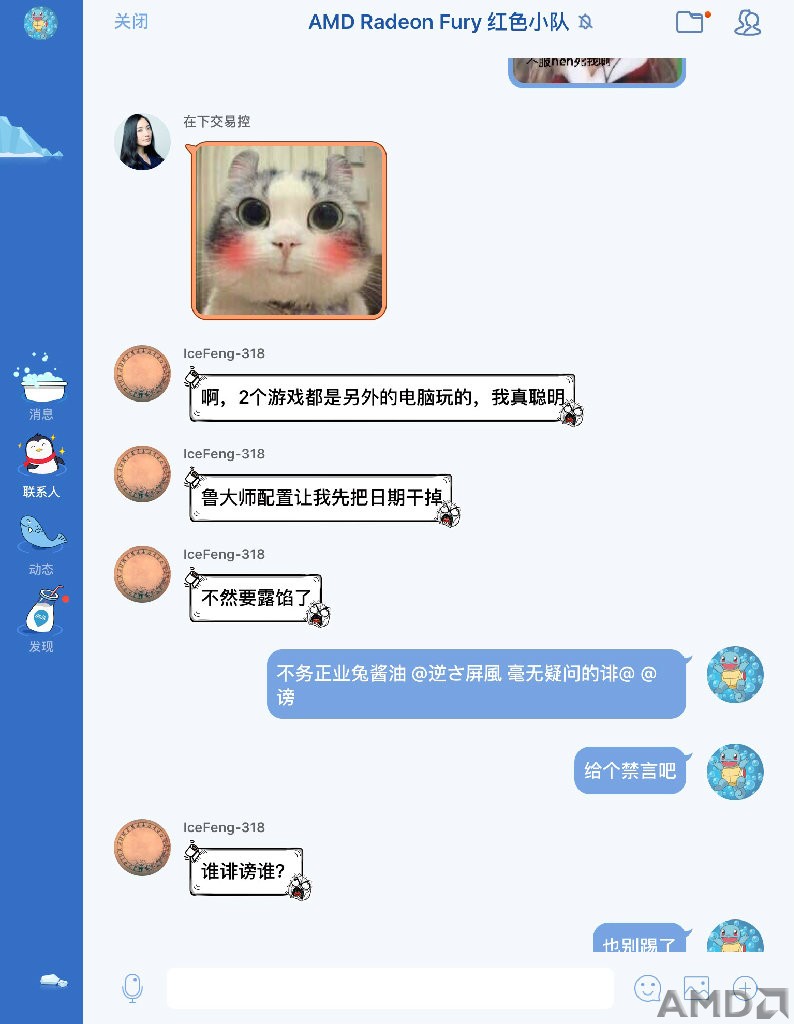Focus the message text field
The image size is (794, 1024).
(390, 988)
